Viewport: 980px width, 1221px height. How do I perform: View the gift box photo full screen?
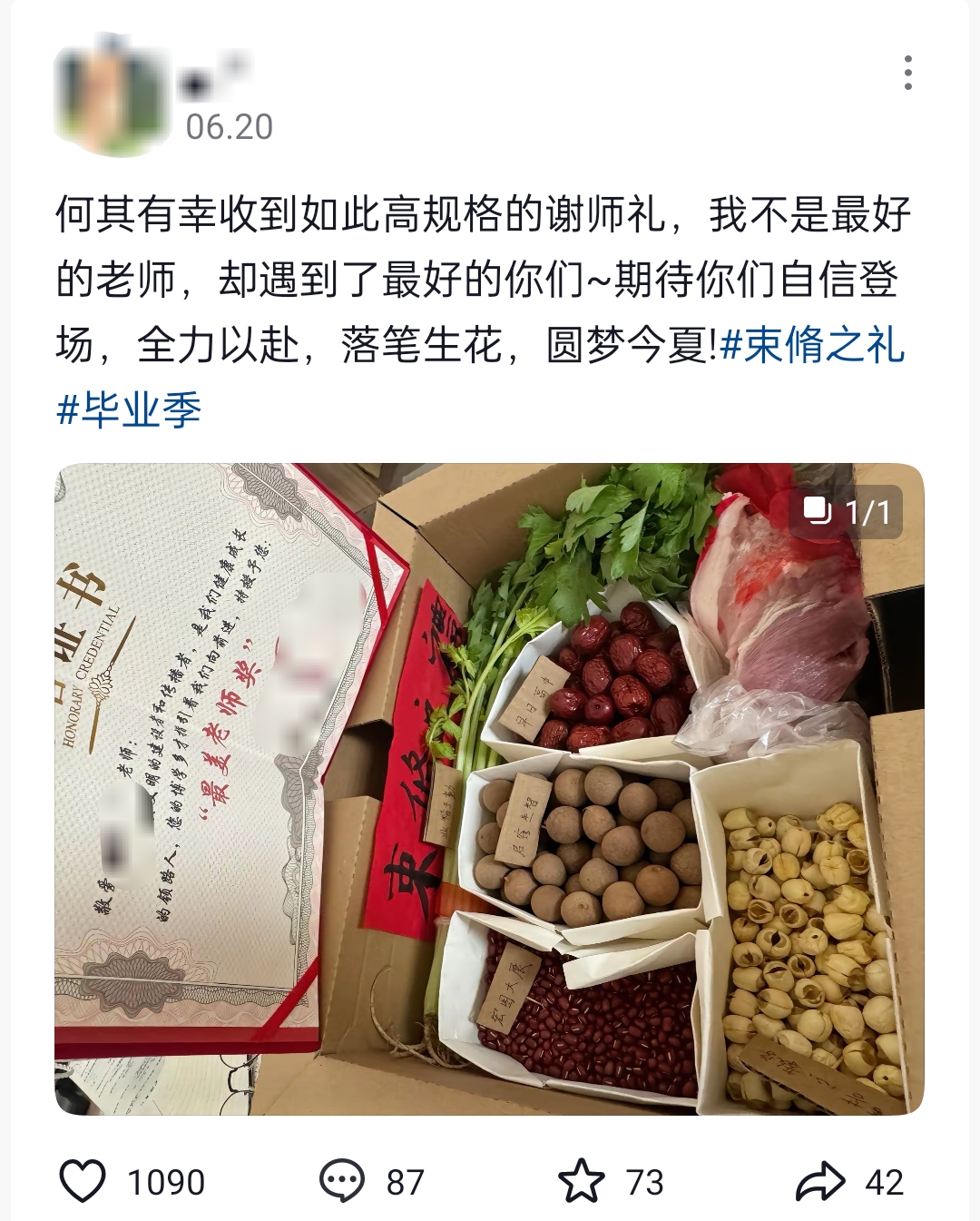coord(490,790)
